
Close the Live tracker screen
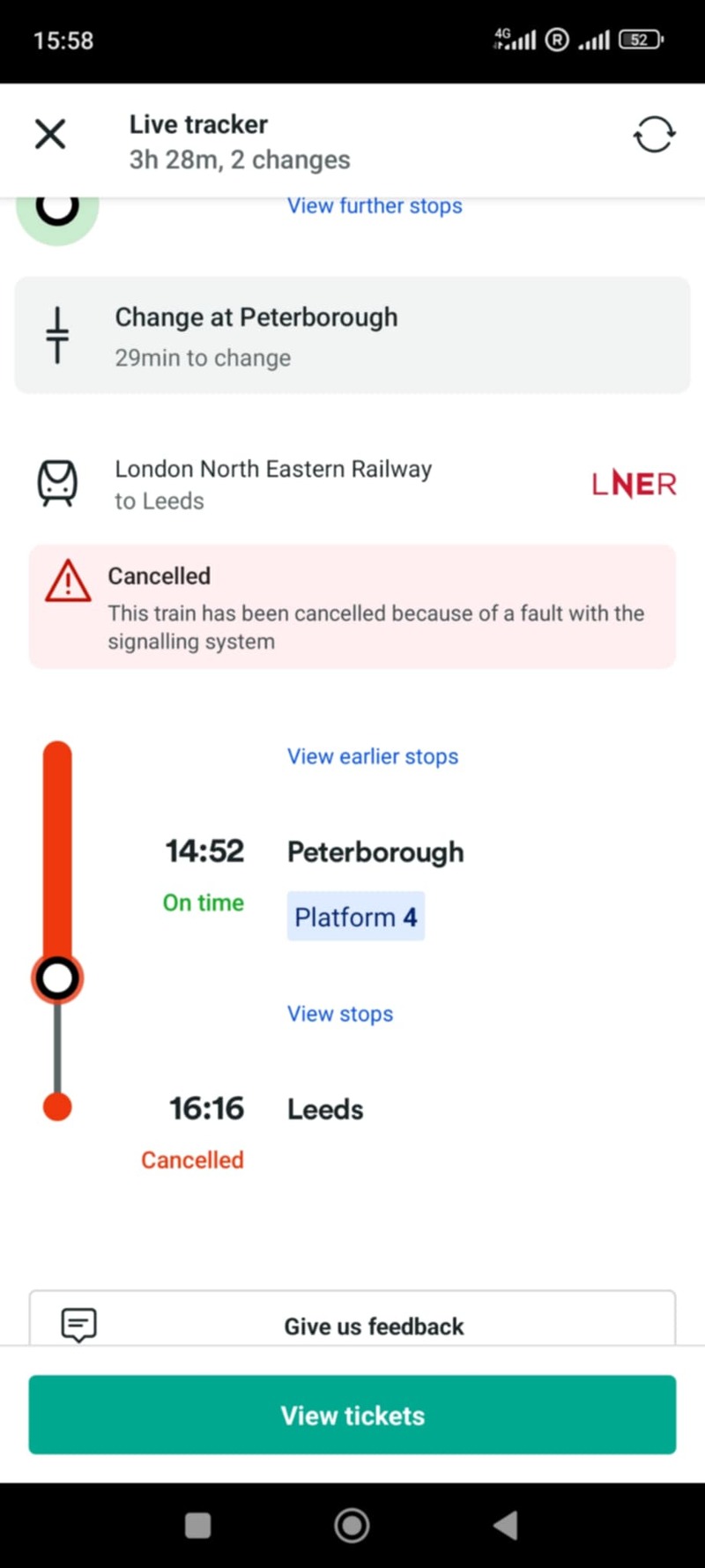[50, 135]
